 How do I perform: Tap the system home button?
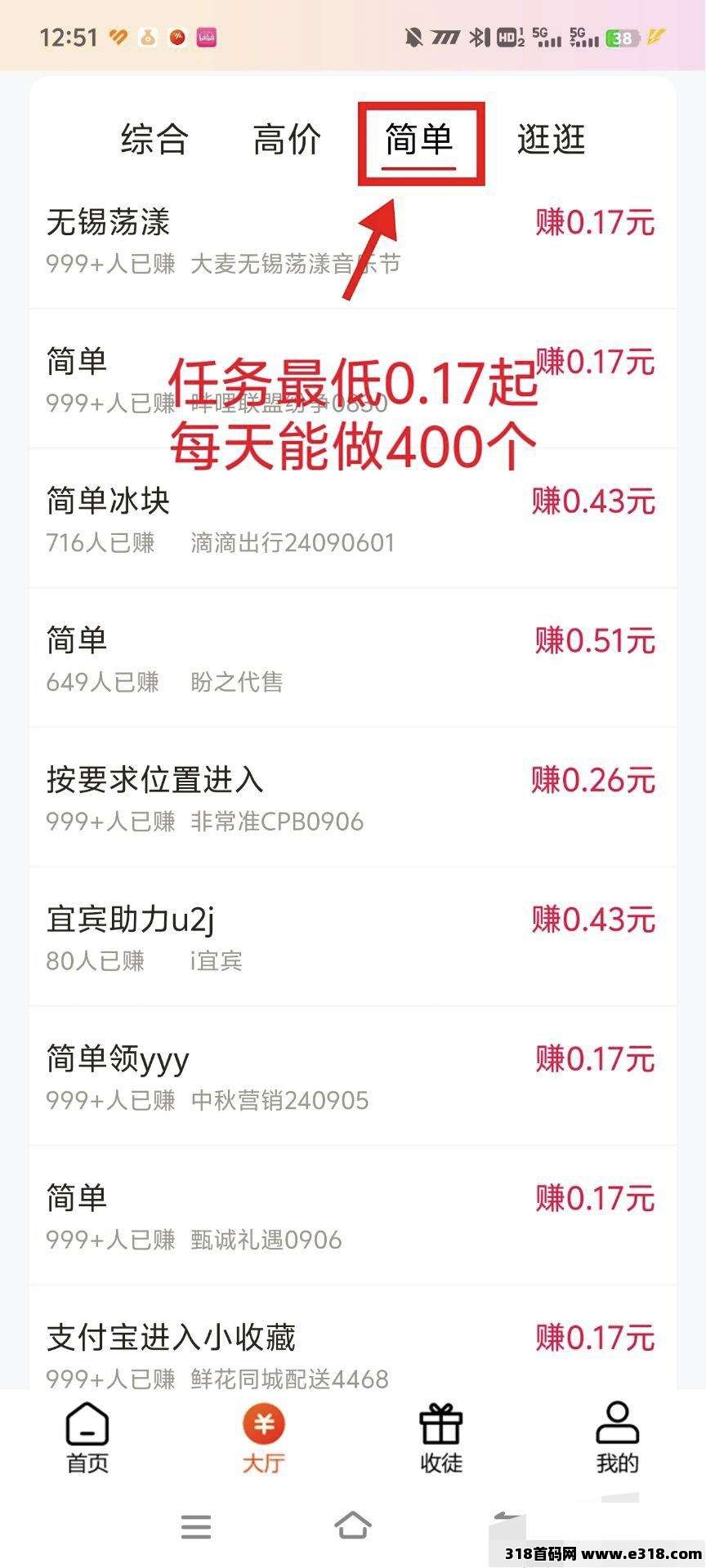[x=353, y=1525]
